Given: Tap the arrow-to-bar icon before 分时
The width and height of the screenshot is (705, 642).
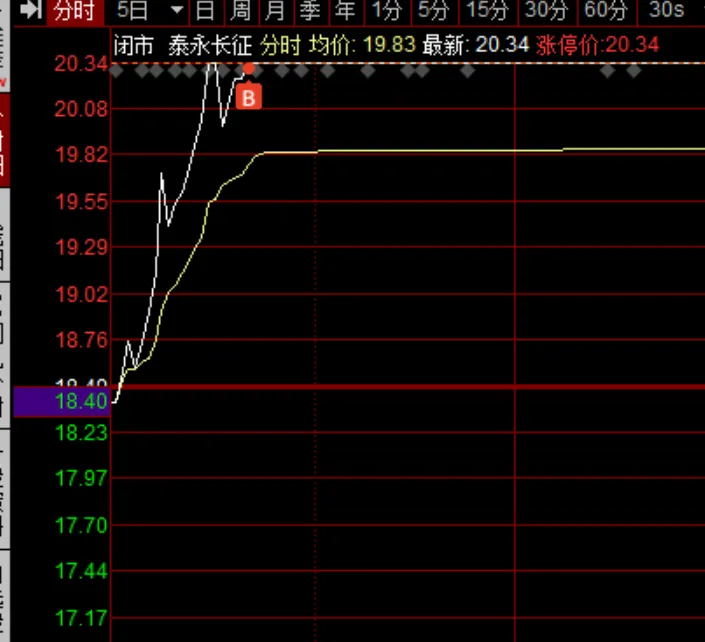Looking at the screenshot, I should click(31, 11).
